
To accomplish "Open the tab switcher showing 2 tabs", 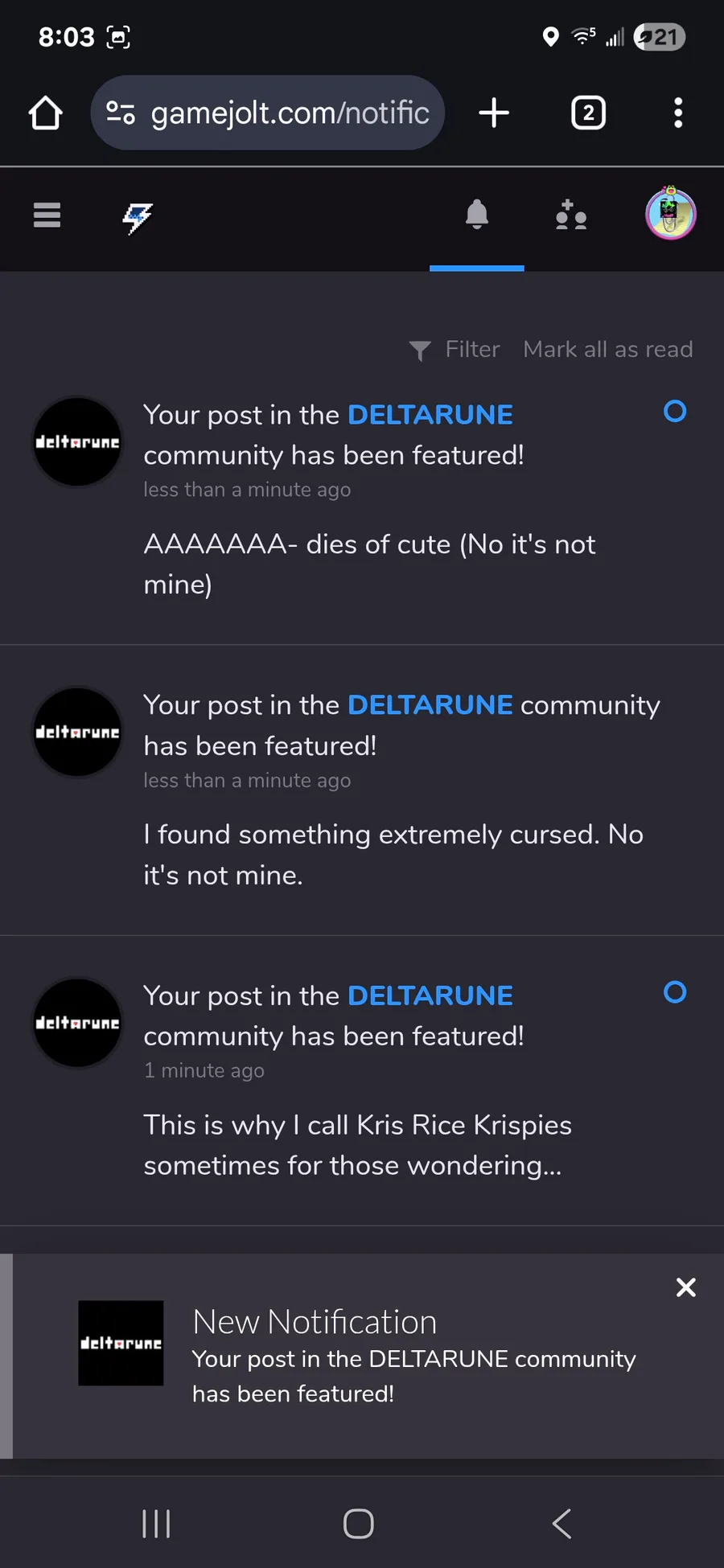I will pos(588,113).
